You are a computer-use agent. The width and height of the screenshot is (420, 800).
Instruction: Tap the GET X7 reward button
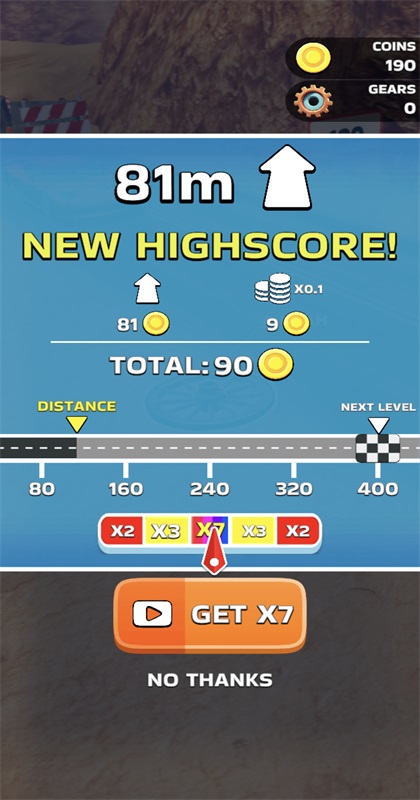click(x=210, y=615)
